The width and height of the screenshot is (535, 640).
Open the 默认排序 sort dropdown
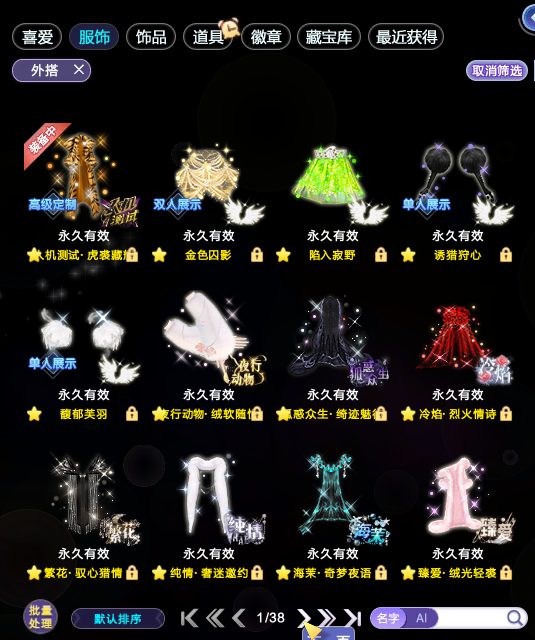(118, 619)
